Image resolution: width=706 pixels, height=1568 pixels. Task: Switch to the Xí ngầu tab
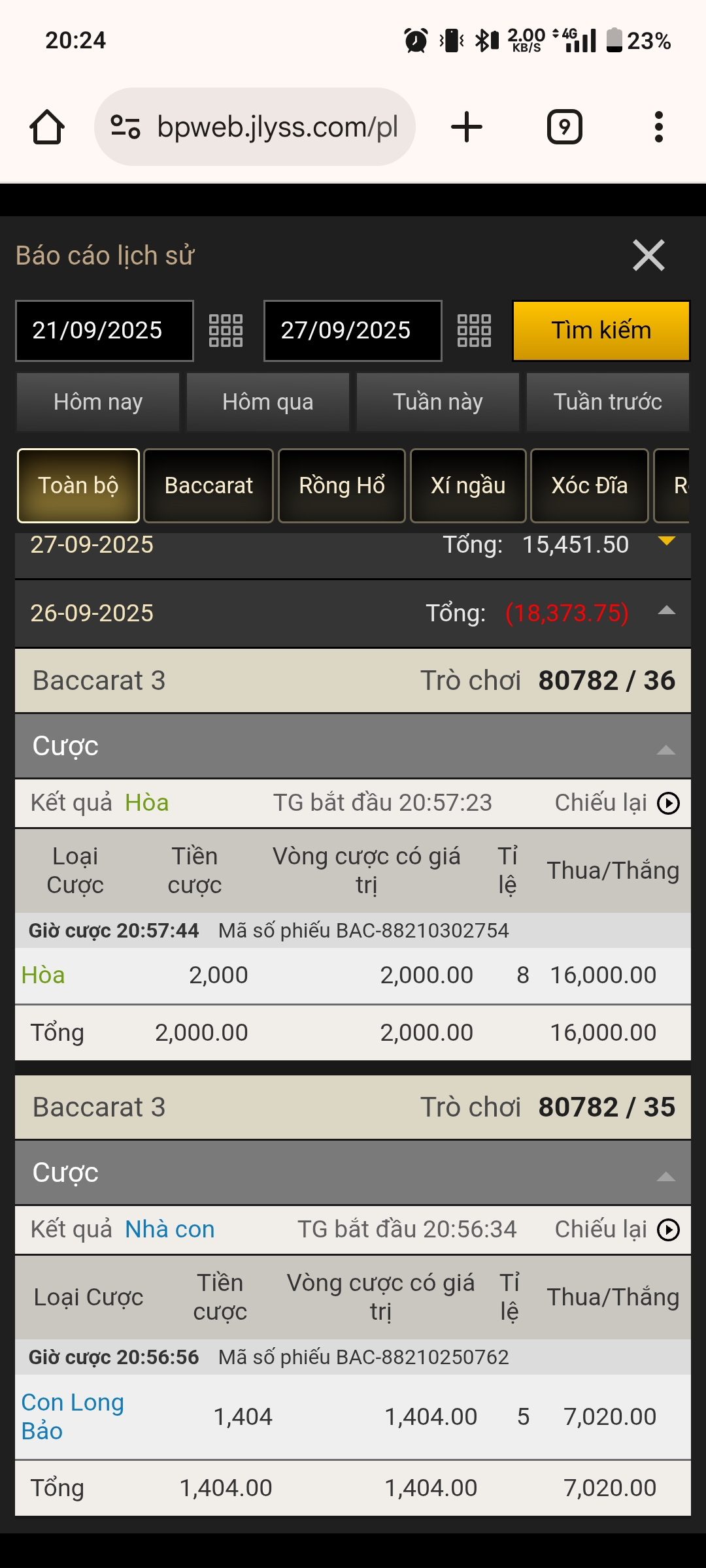click(468, 485)
